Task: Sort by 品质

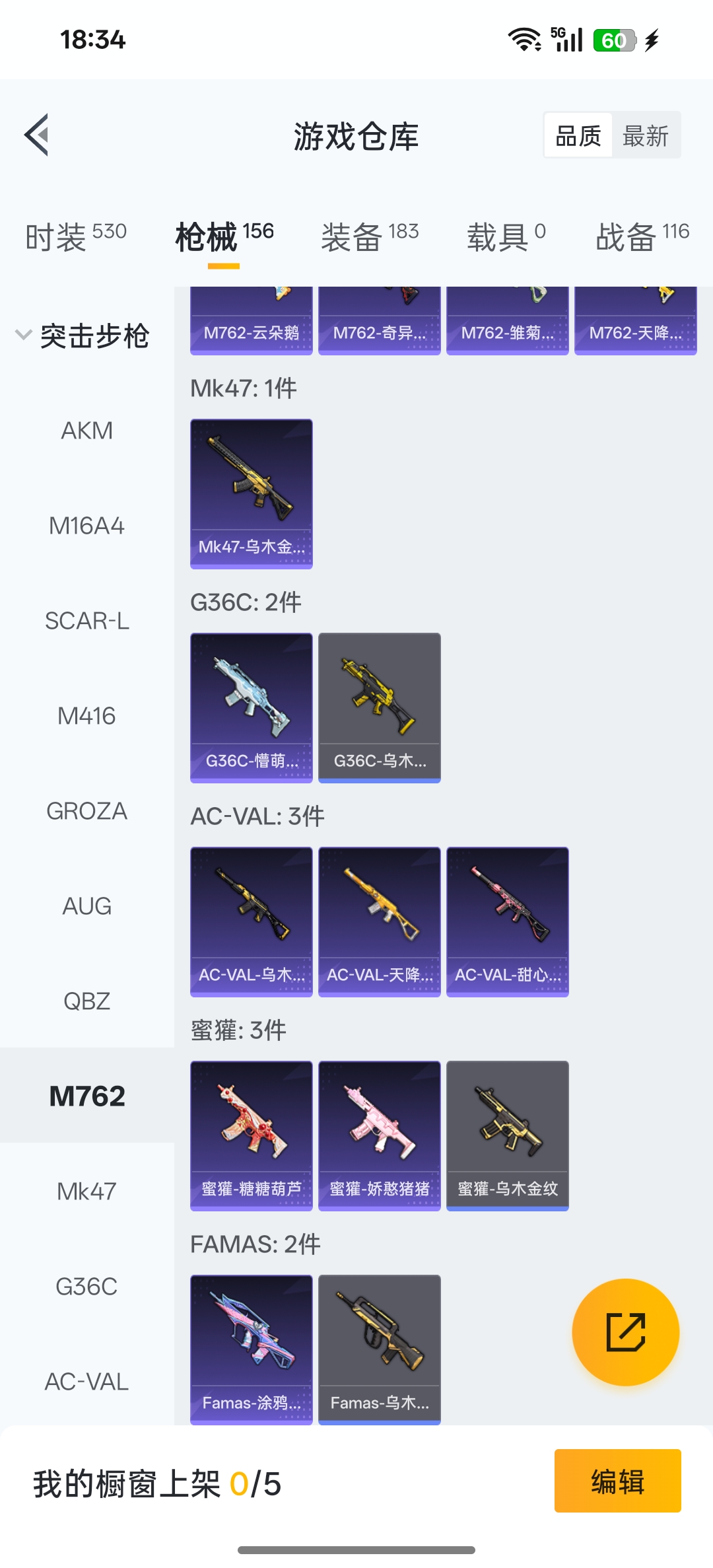Action: point(578,136)
